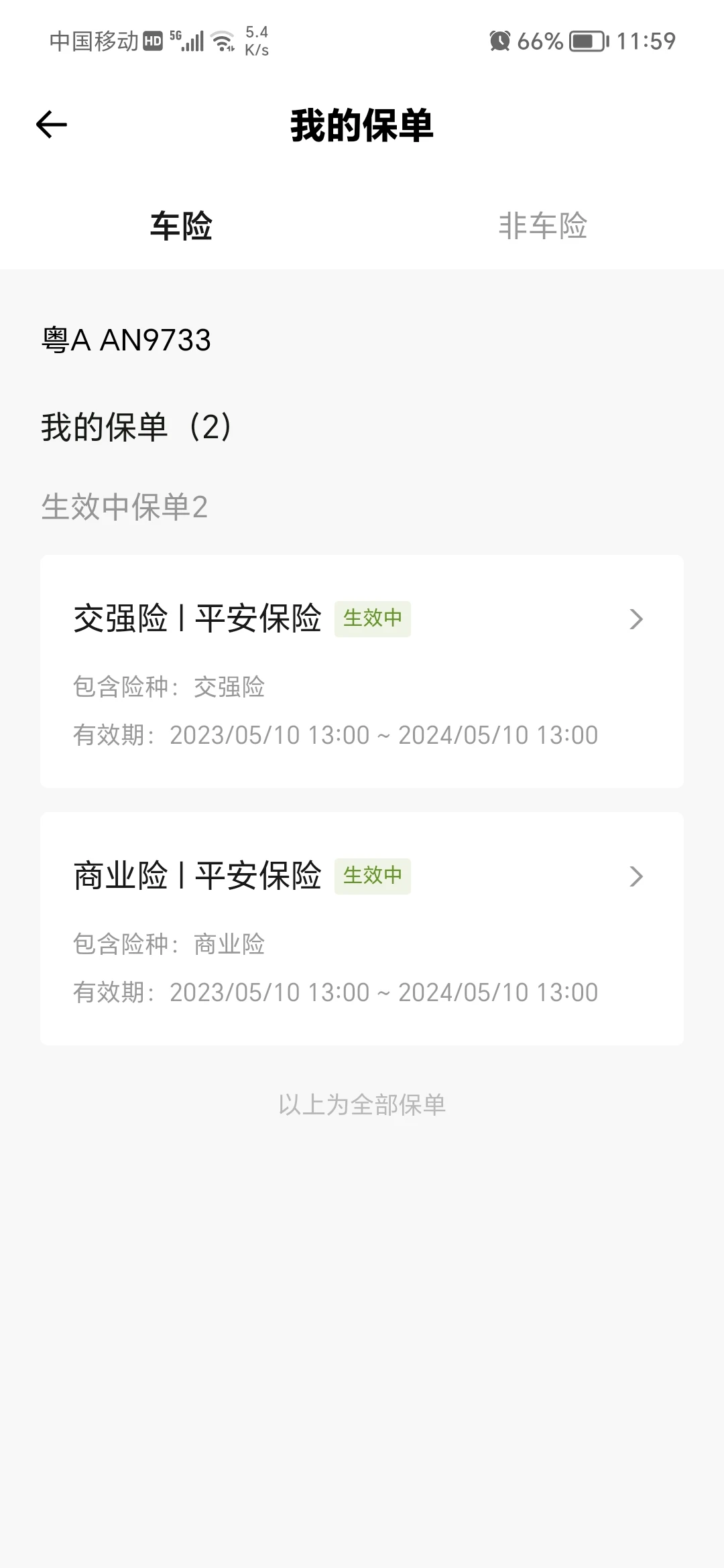Switch to the 非车险 tab
This screenshot has width=724, height=1568.
click(543, 226)
